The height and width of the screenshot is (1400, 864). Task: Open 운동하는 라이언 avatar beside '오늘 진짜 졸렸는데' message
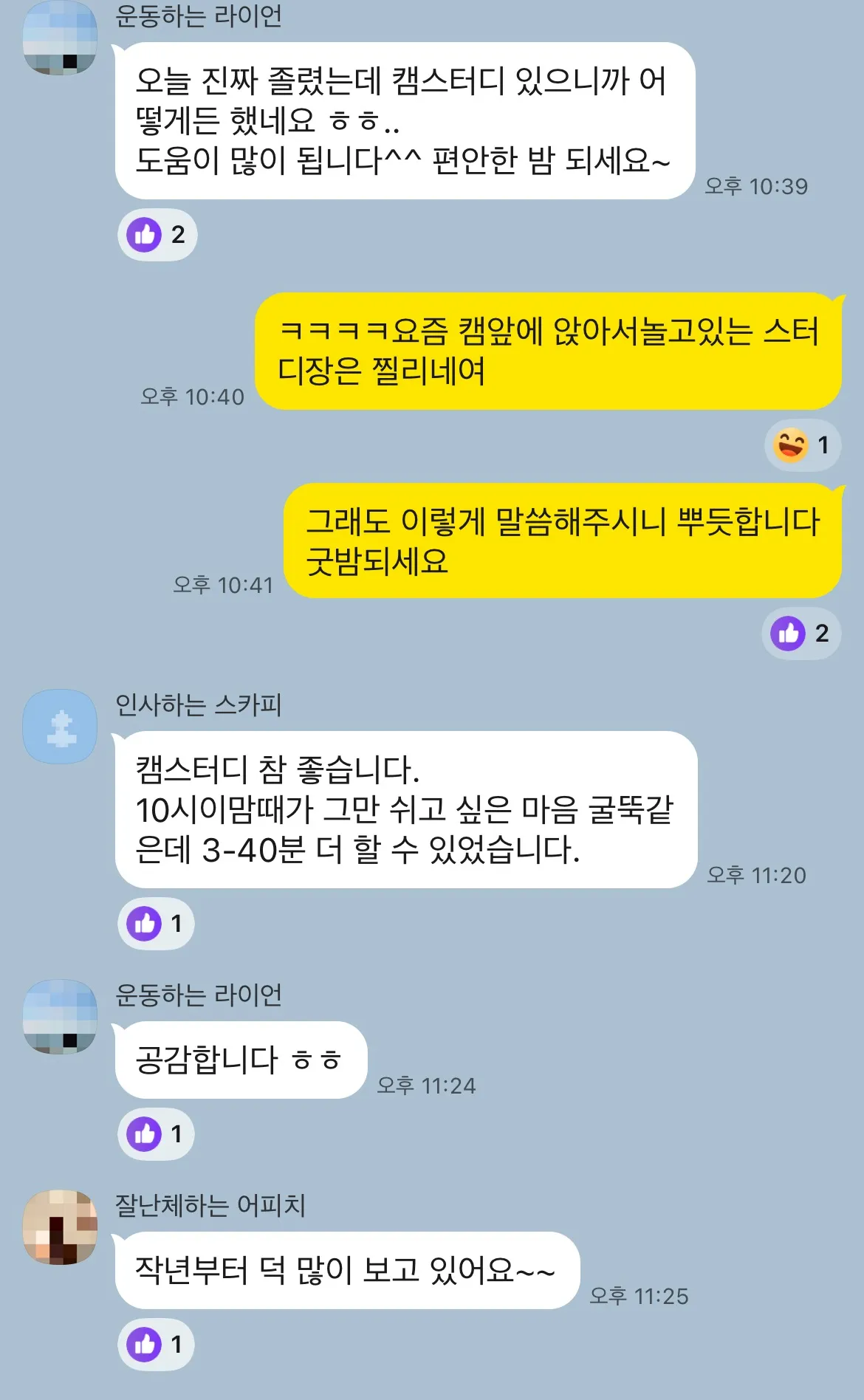pyautogui.click(x=61, y=38)
